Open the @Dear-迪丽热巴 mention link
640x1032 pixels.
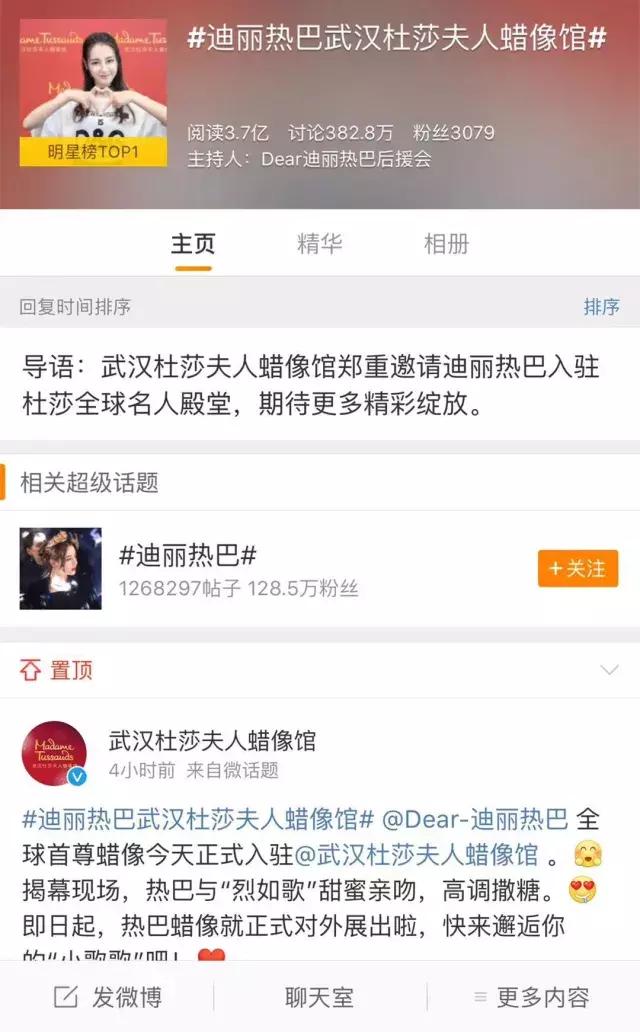coord(475,819)
